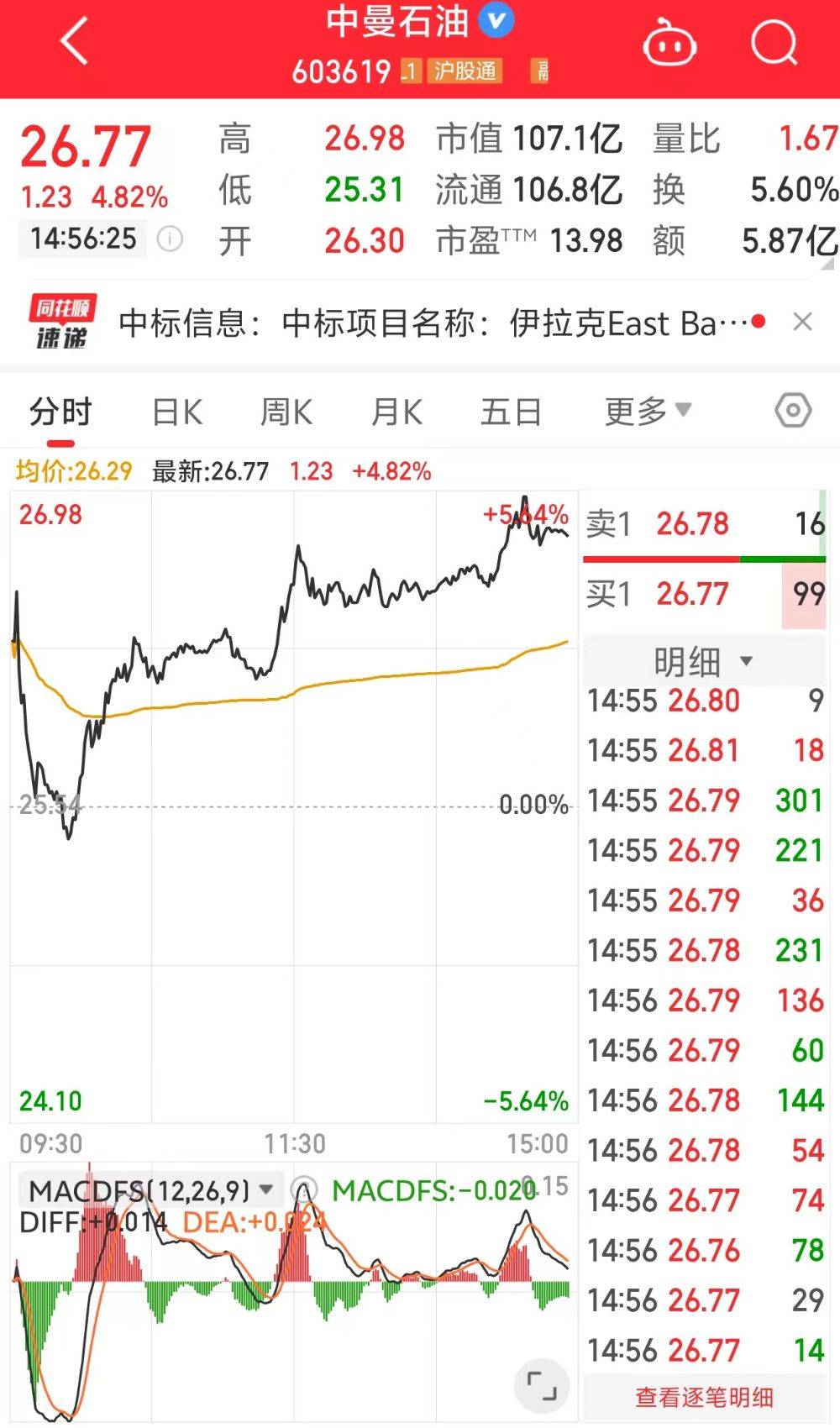840x1428 pixels.
Task: Switch to the 月K tab
Action: click(397, 412)
